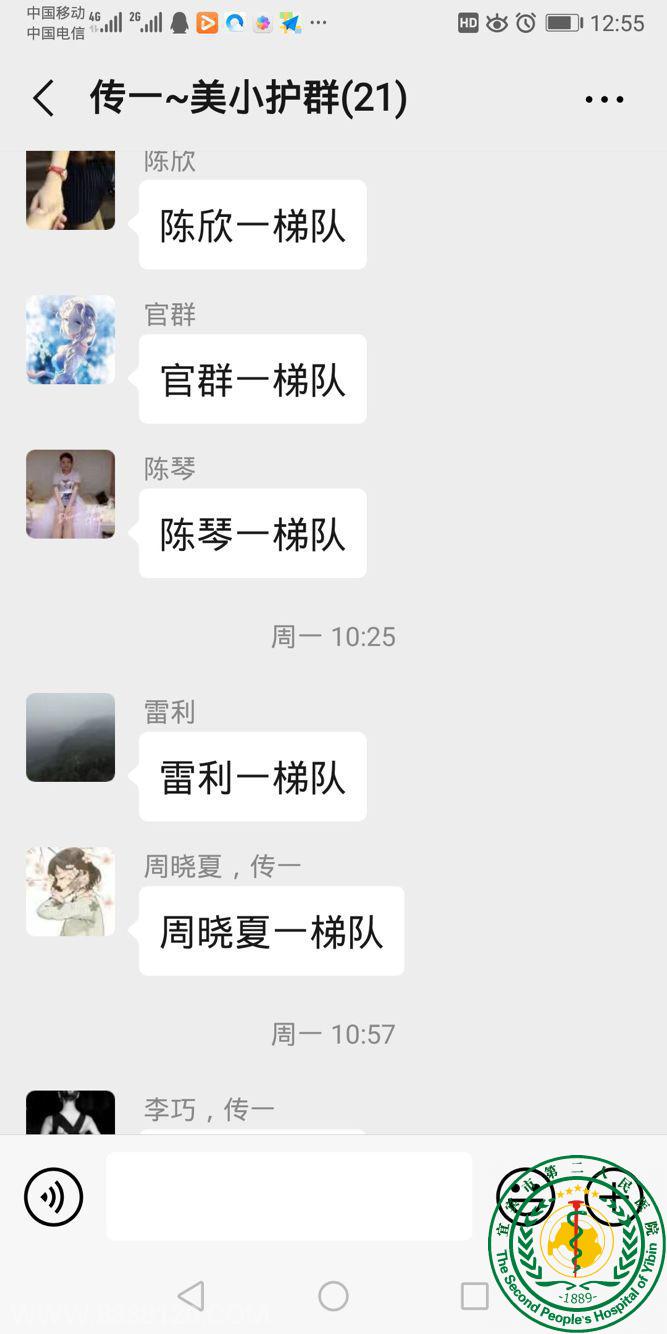Image resolution: width=667 pixels, height=1334 pixels.
Task: Switch to voice message input
Action: [x=53, y=1196]
